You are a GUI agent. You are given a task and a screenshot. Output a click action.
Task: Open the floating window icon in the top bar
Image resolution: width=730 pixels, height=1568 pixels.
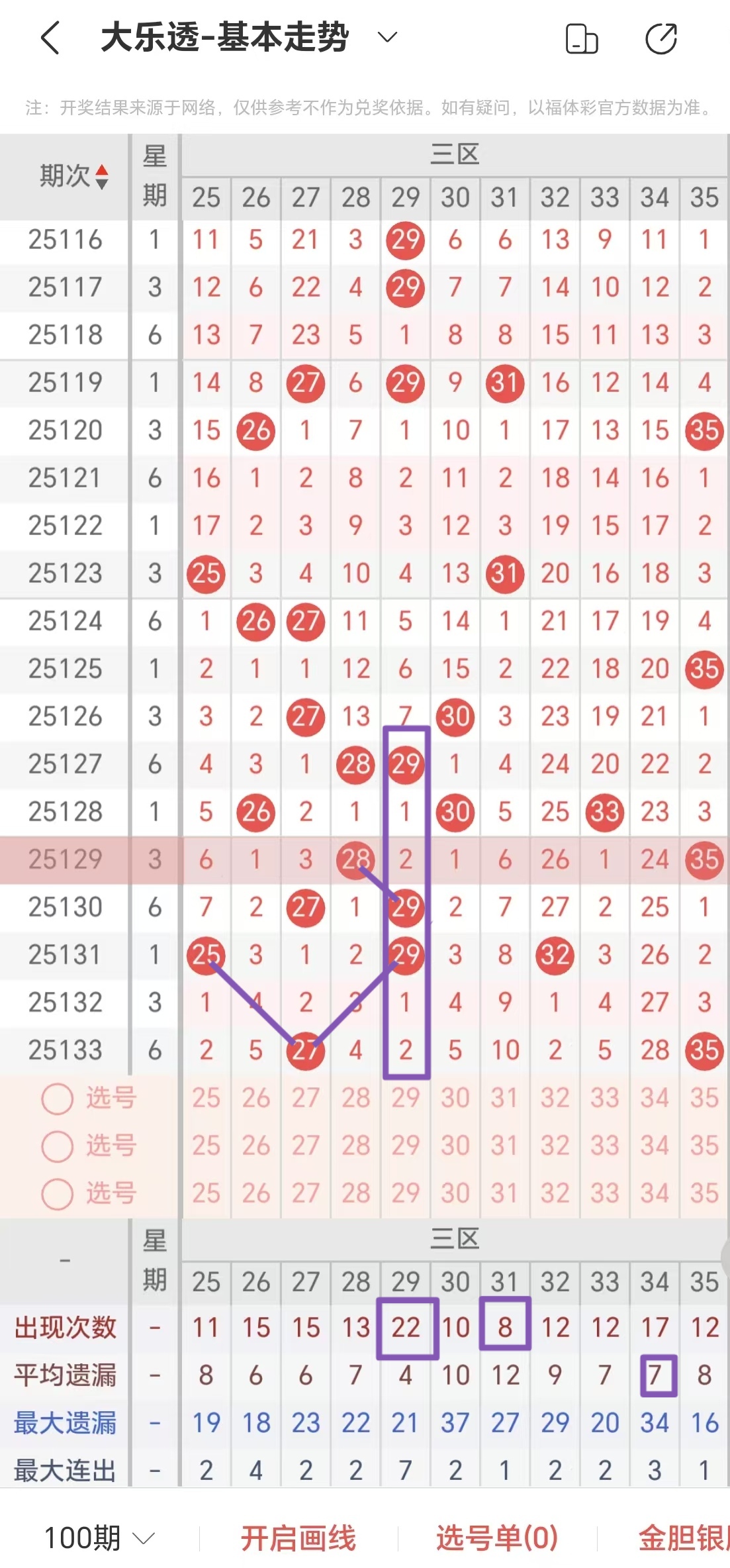581,40
